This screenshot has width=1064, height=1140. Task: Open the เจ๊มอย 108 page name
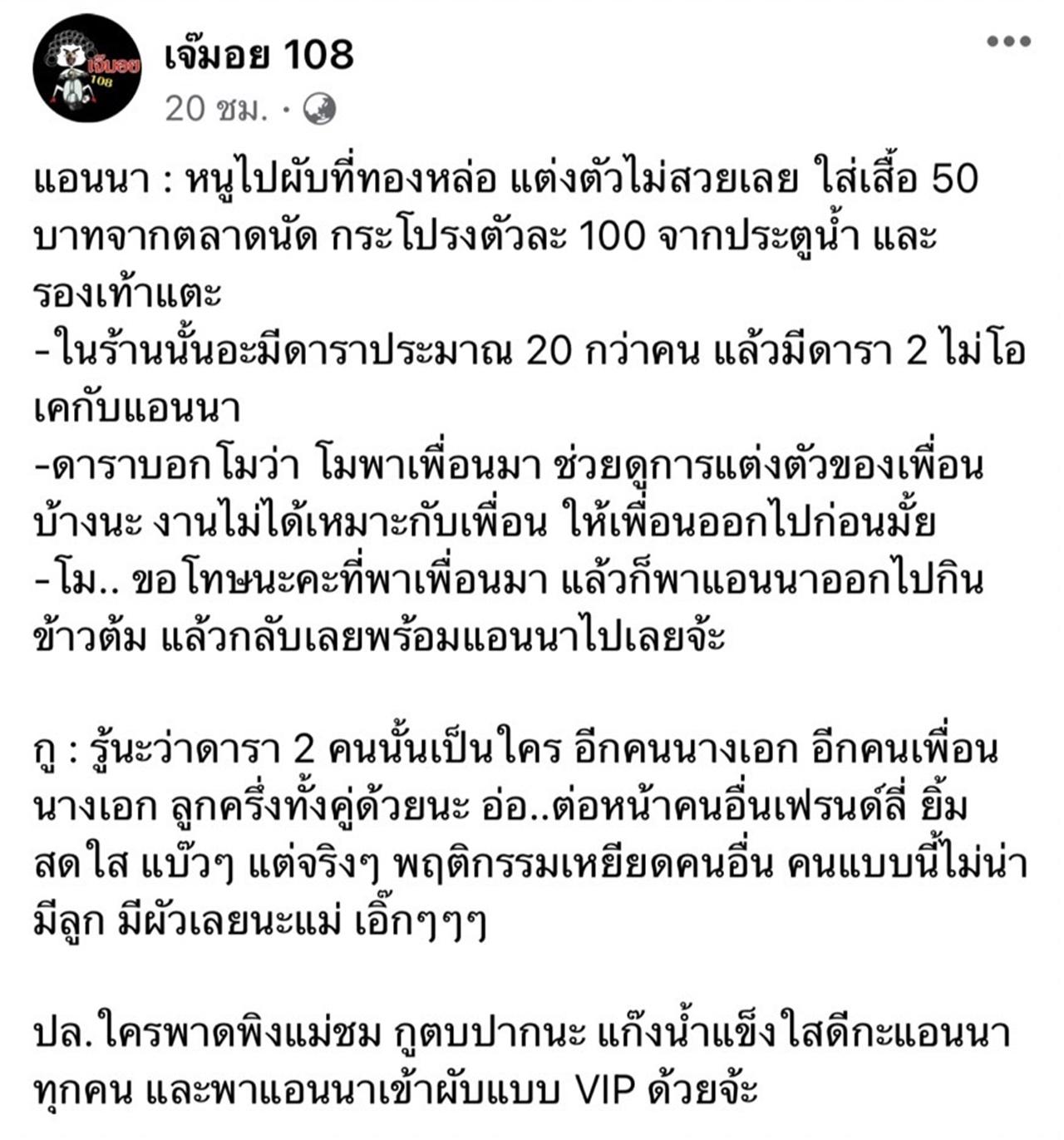(x=259, y=56)
